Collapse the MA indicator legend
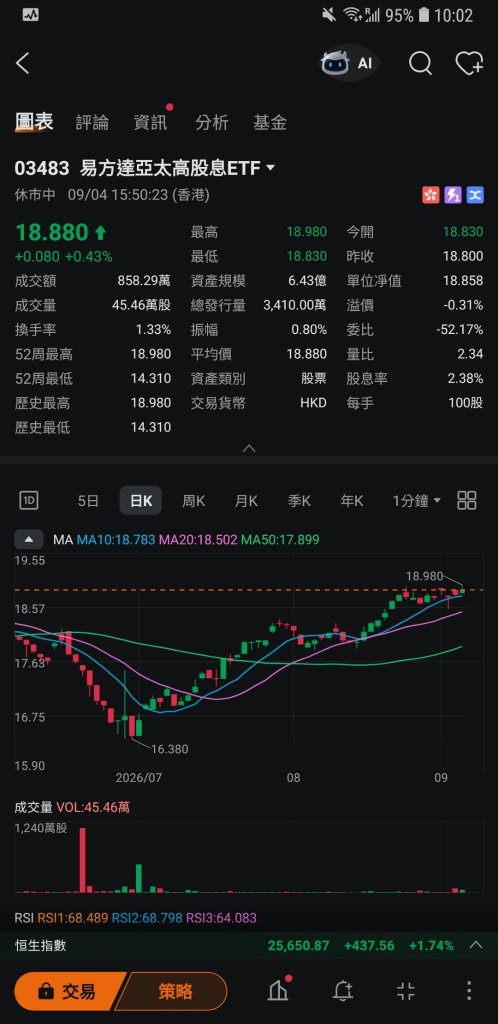 click(29, 540)
